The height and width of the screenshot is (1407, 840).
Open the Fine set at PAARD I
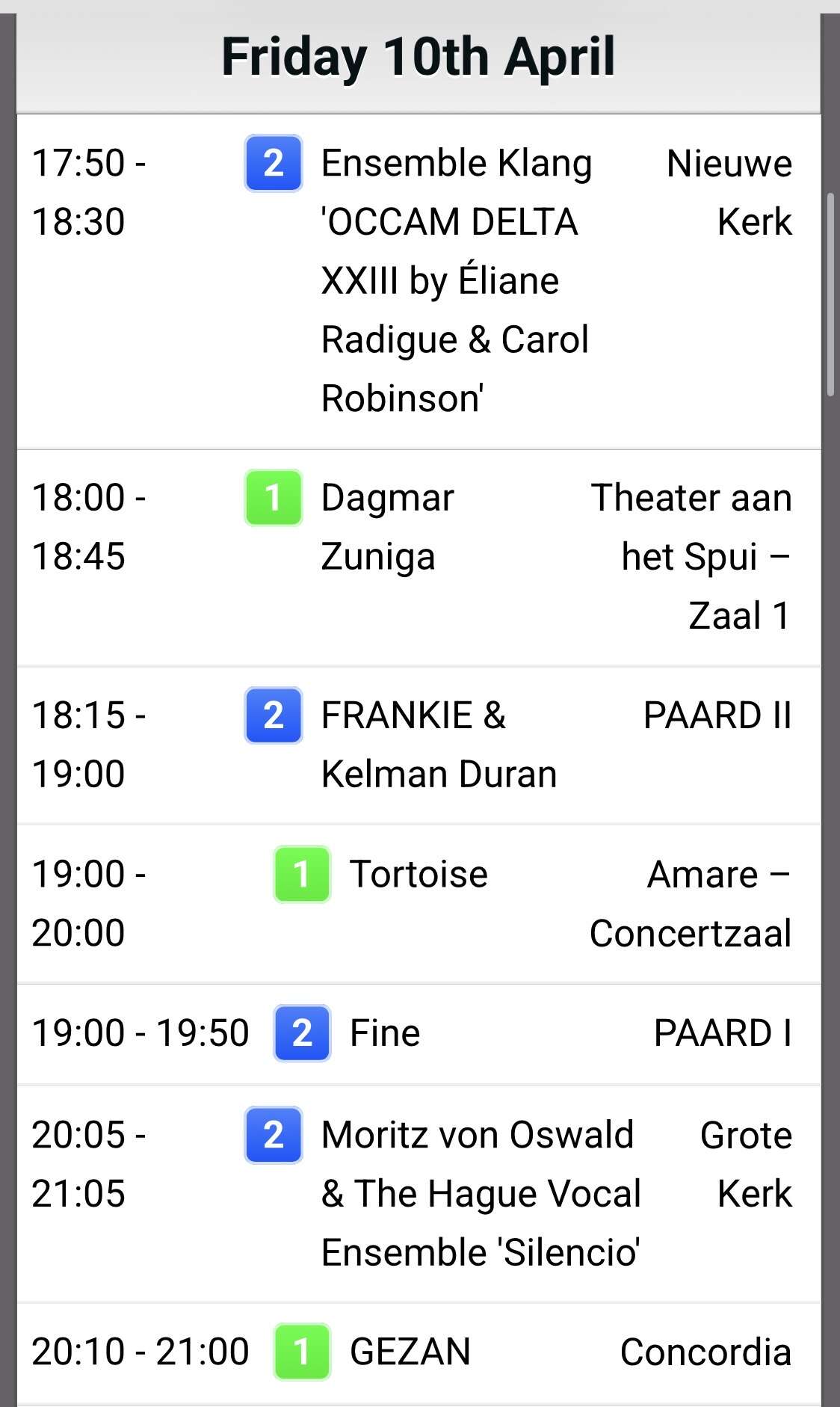pyautogui.click(x=419, y=1034)
